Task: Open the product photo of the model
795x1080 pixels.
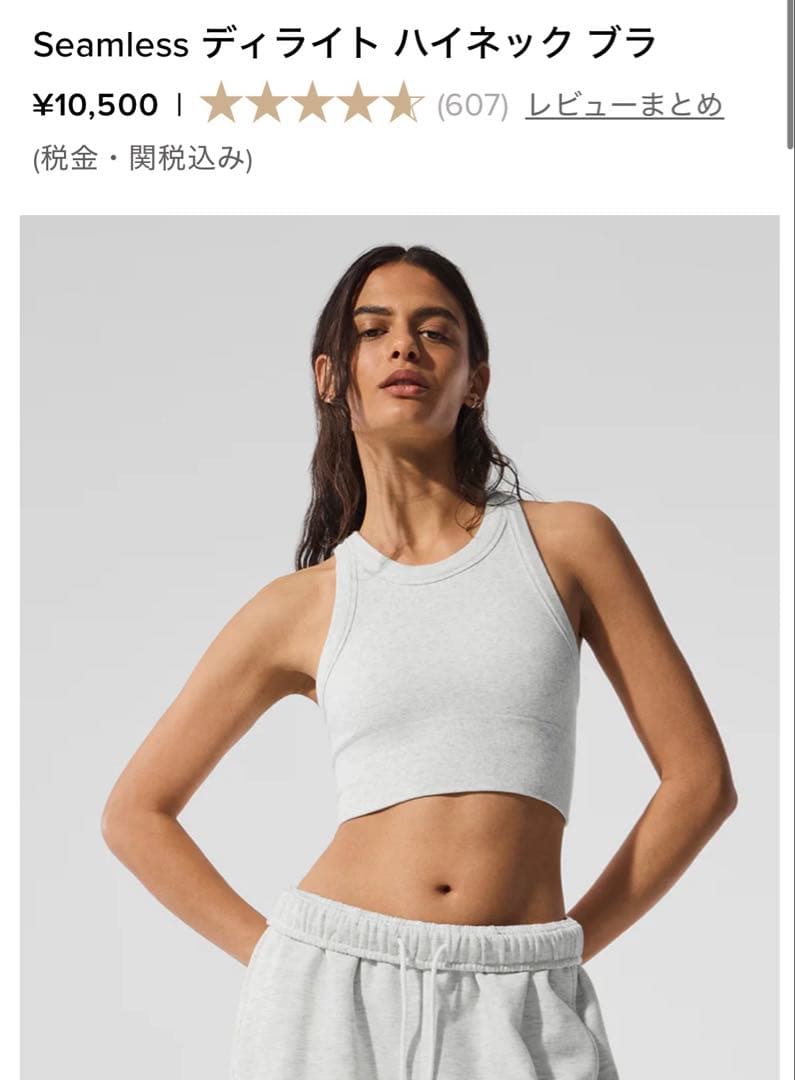Action: (397, 640)
